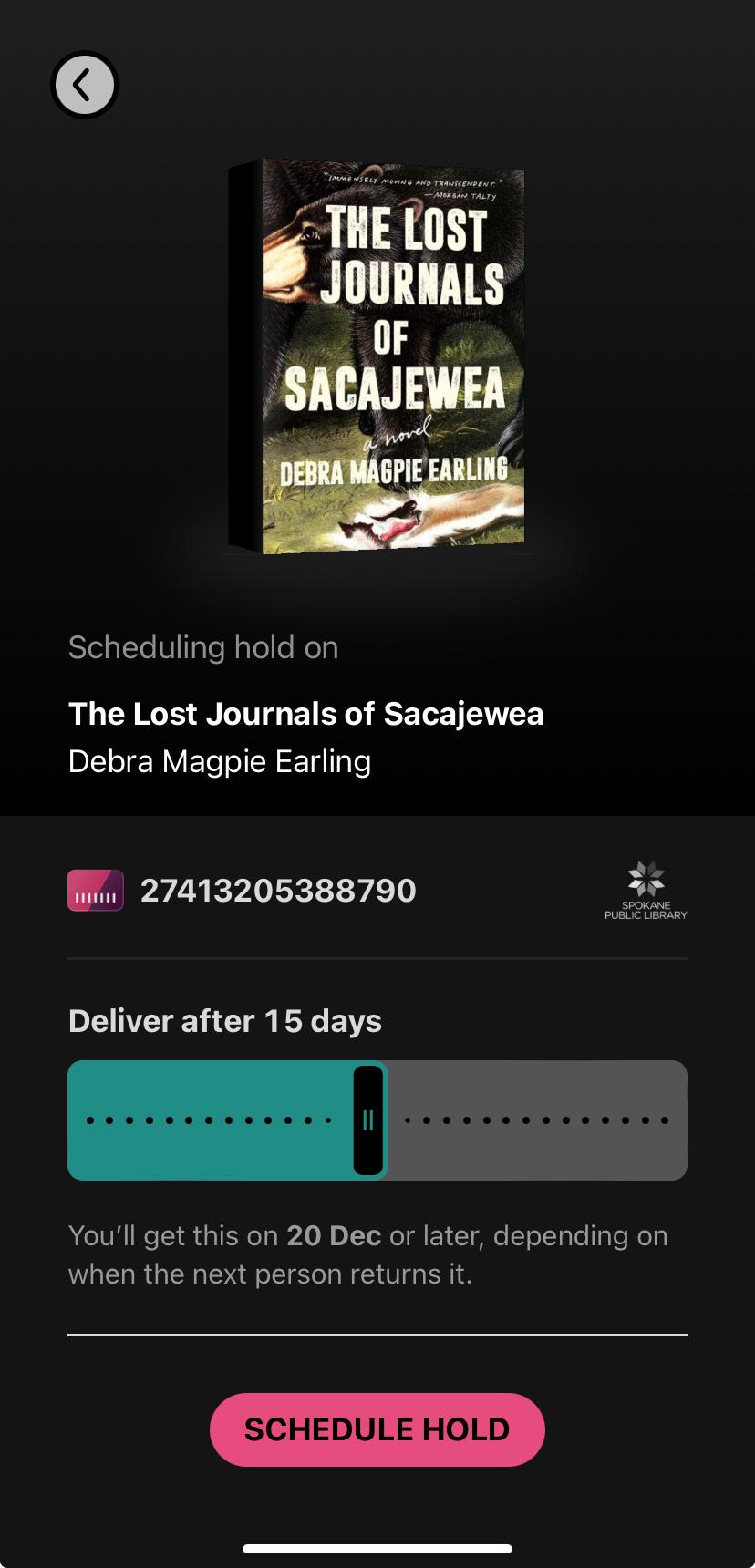Go back using the arrow button

[x=84, y=85]
